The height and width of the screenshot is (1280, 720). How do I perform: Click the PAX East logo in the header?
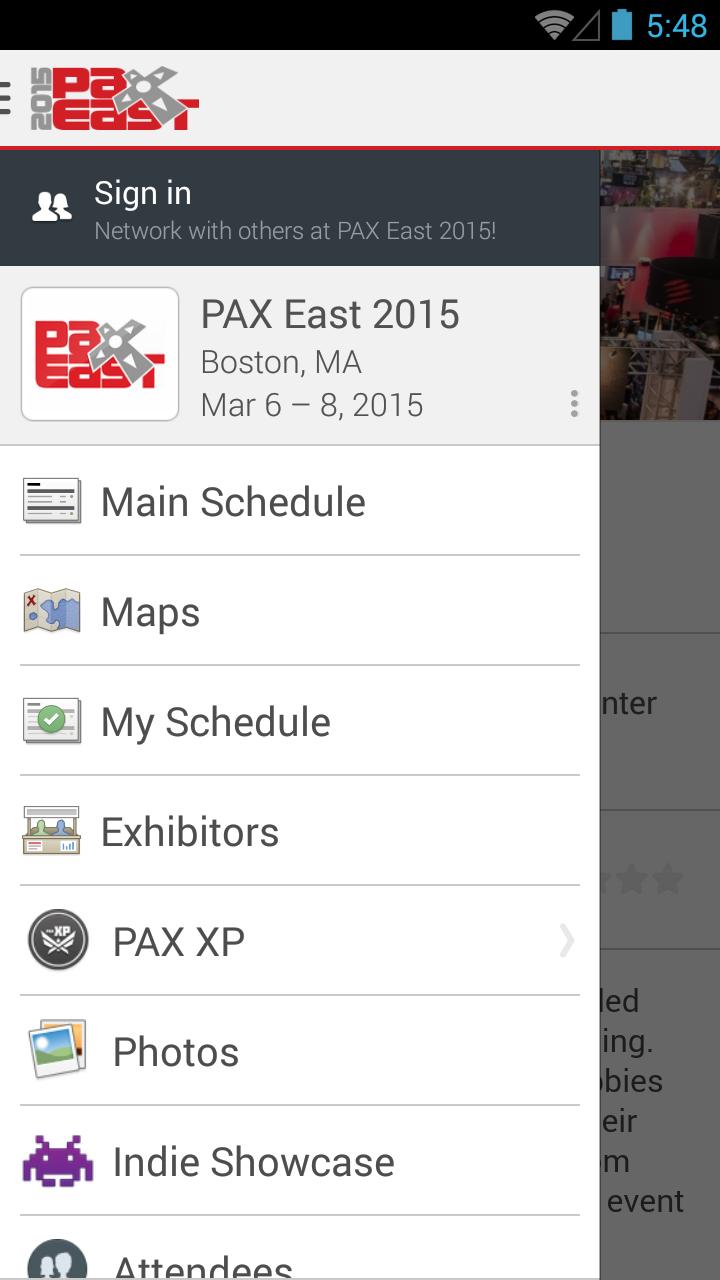click(115, 99)
